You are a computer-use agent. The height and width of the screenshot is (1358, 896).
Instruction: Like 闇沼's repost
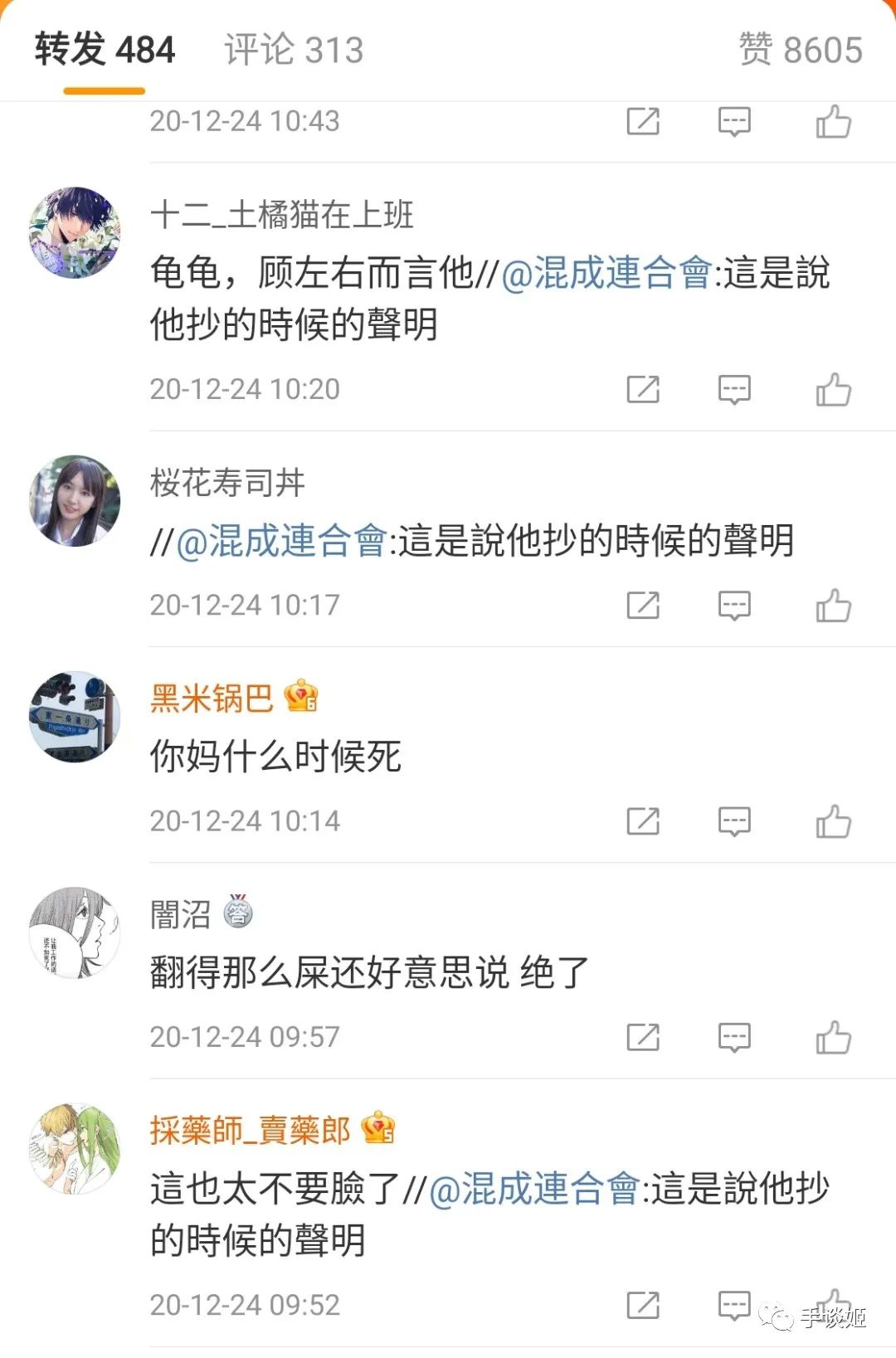click(x=833, y=1037)
